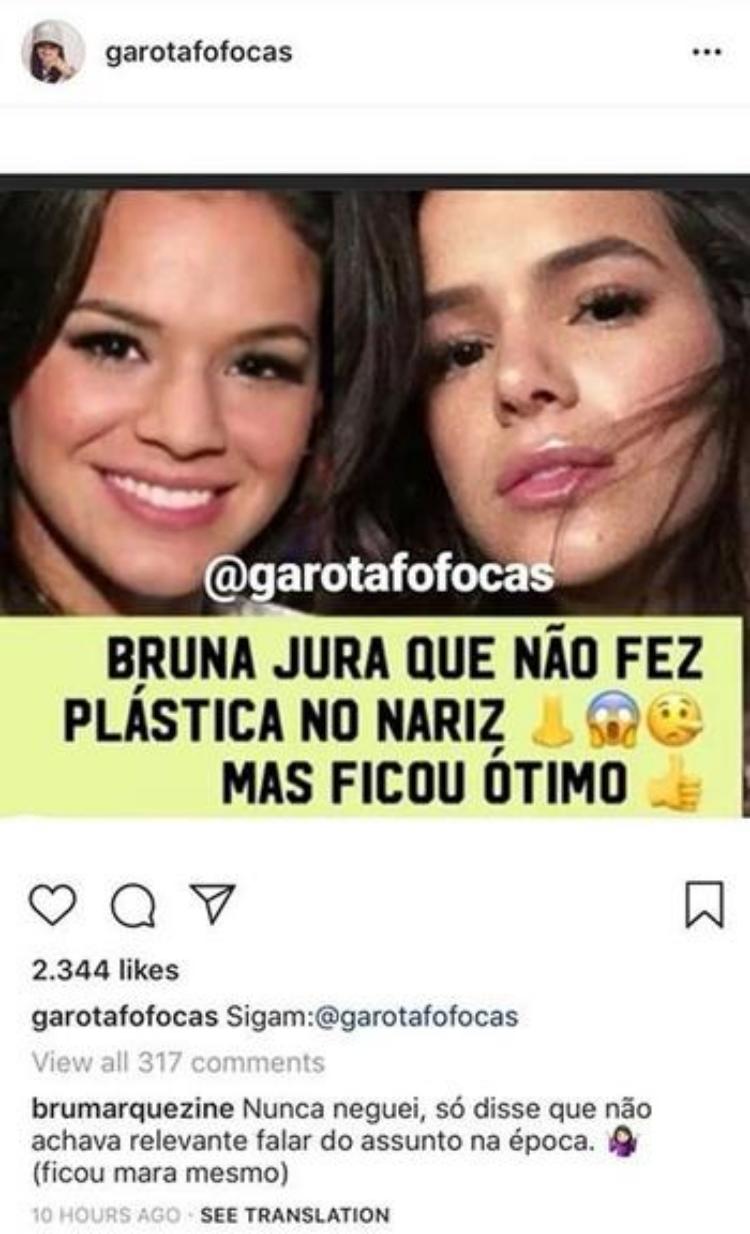The height and width of the screenshot is (1234, 750).
Task: View all 317 comments
Action: coord(178,1062)
